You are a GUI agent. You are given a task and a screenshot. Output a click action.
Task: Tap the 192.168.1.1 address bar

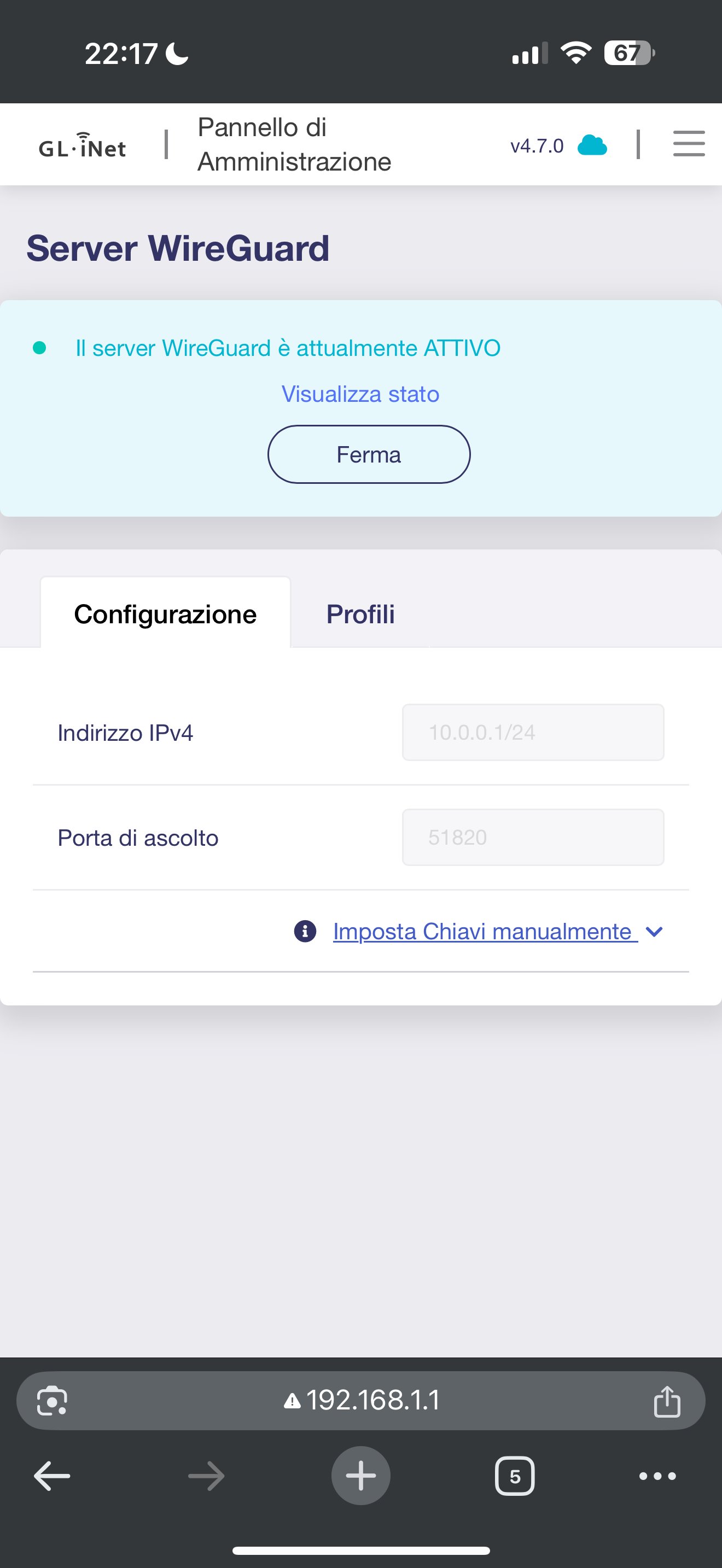pos(361,1401)
